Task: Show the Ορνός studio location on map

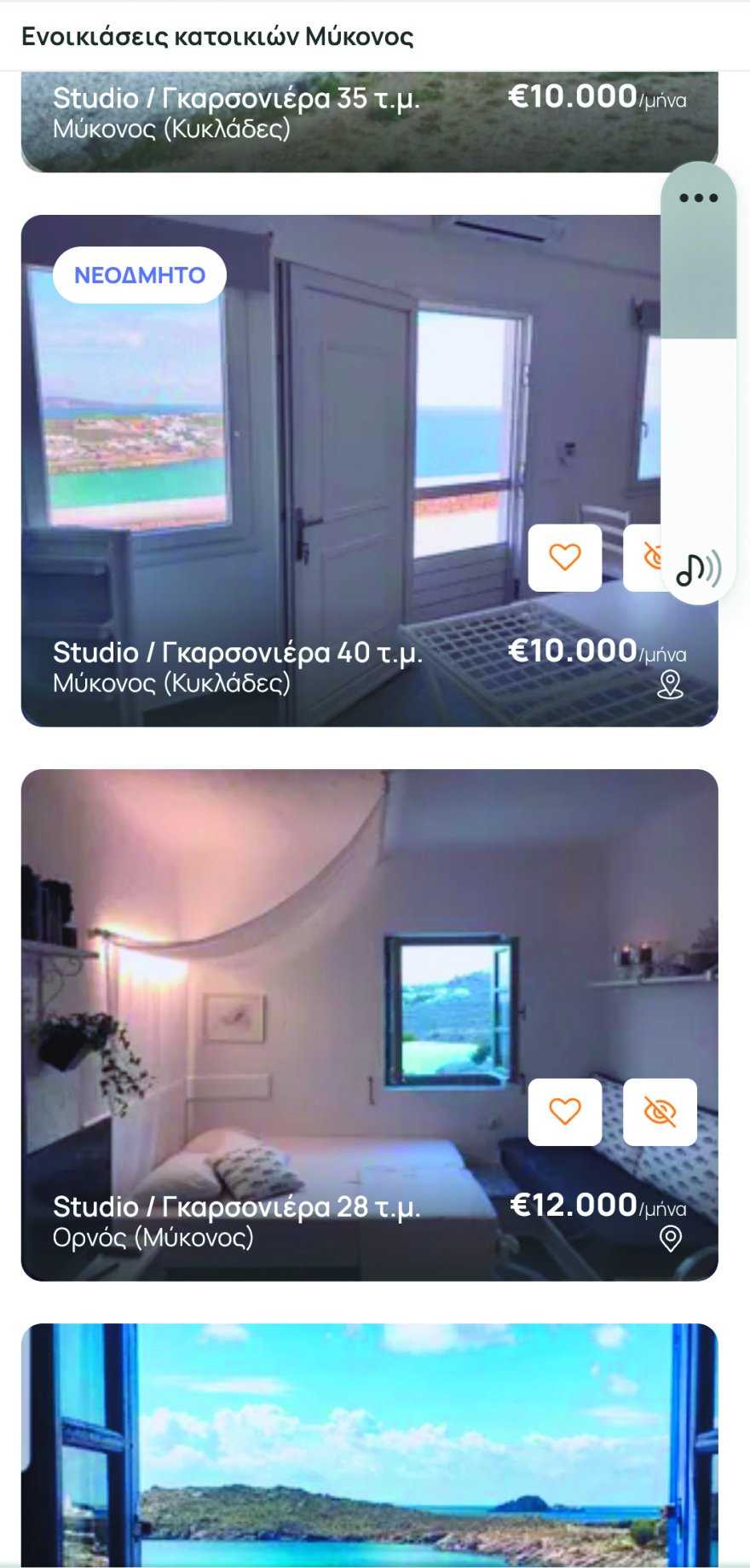Action: point(671,1239)
